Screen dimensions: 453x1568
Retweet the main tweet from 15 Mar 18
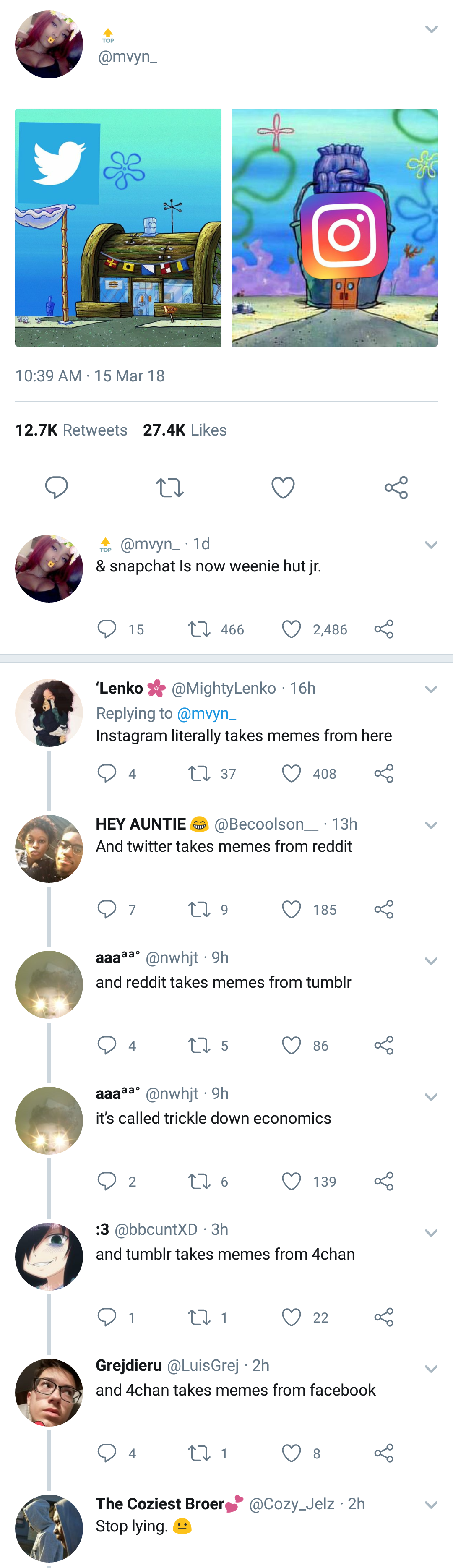point(169,488)
